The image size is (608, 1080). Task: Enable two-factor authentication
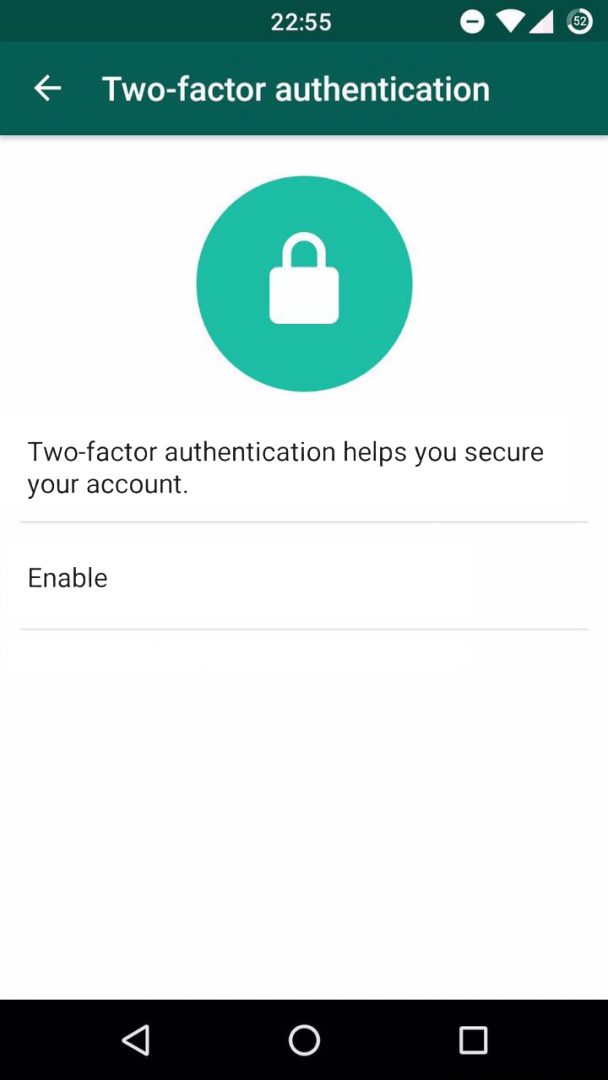pos(67,578)
